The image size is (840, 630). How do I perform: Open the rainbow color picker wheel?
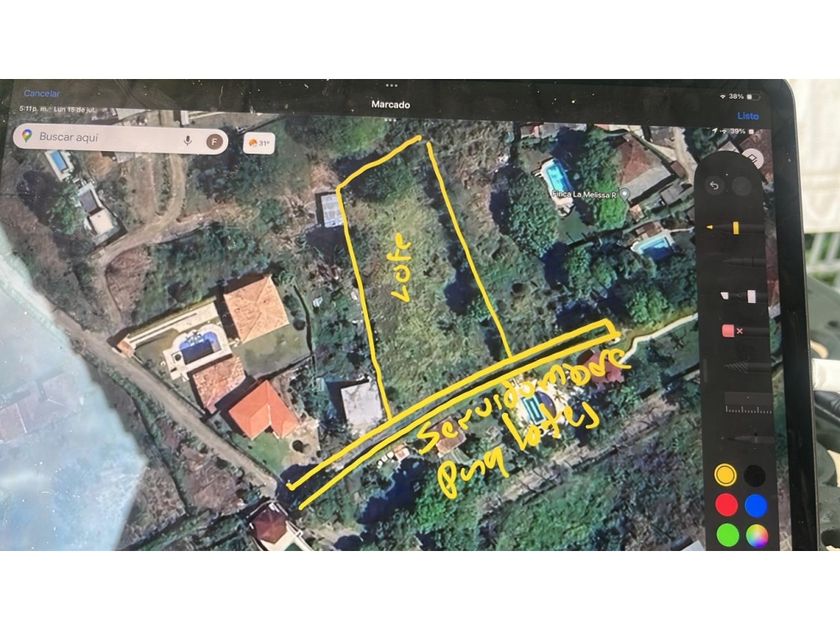pyautogui.click(x=757, y=535)
